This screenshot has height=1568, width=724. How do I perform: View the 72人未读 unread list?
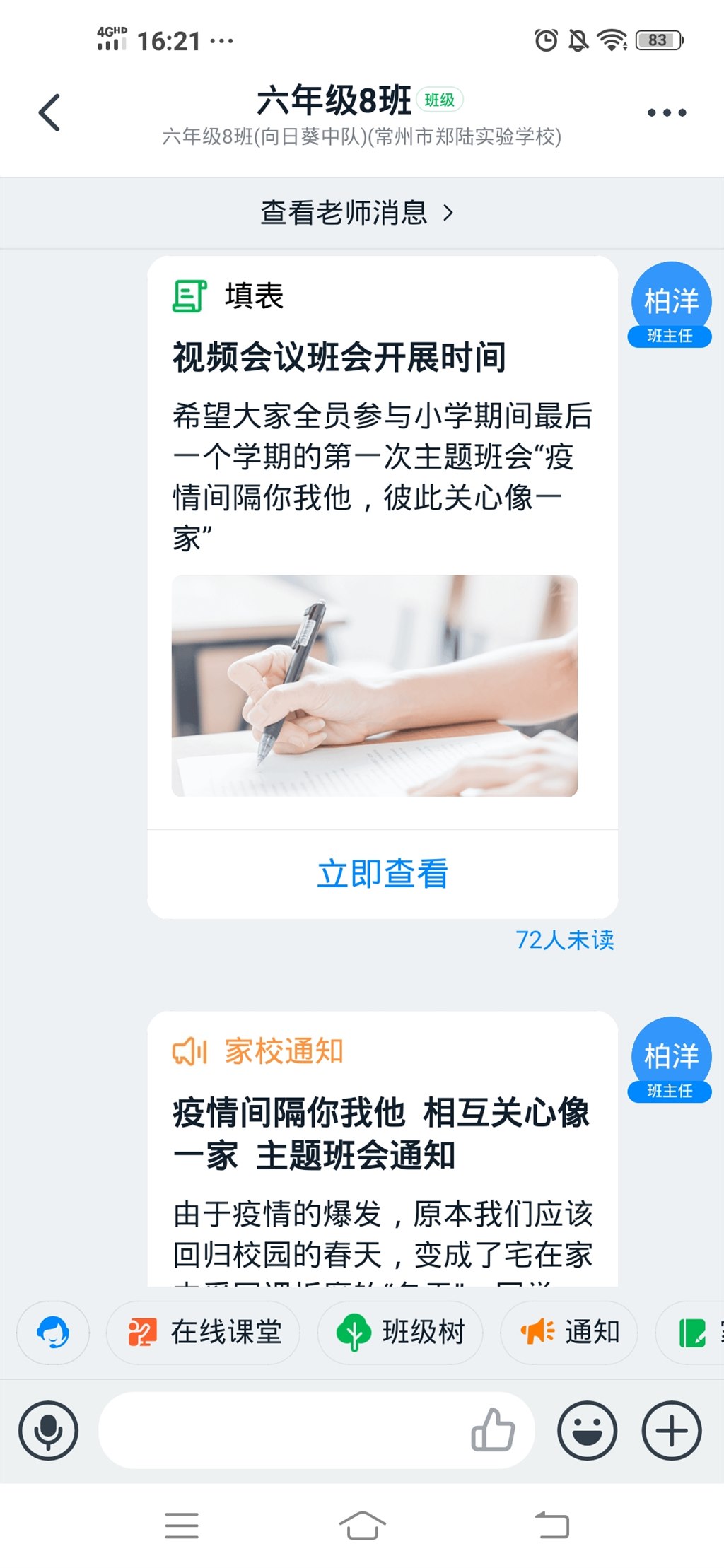pyautogui.click(x=564, y=940)
